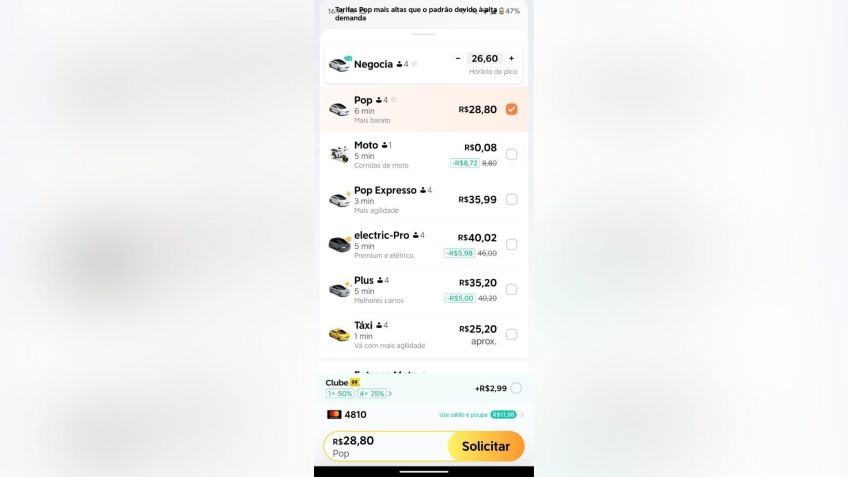Viewport: 848px width, 477px height.
Task: Select the Plus ride checkbox
Action: point(511,289)
